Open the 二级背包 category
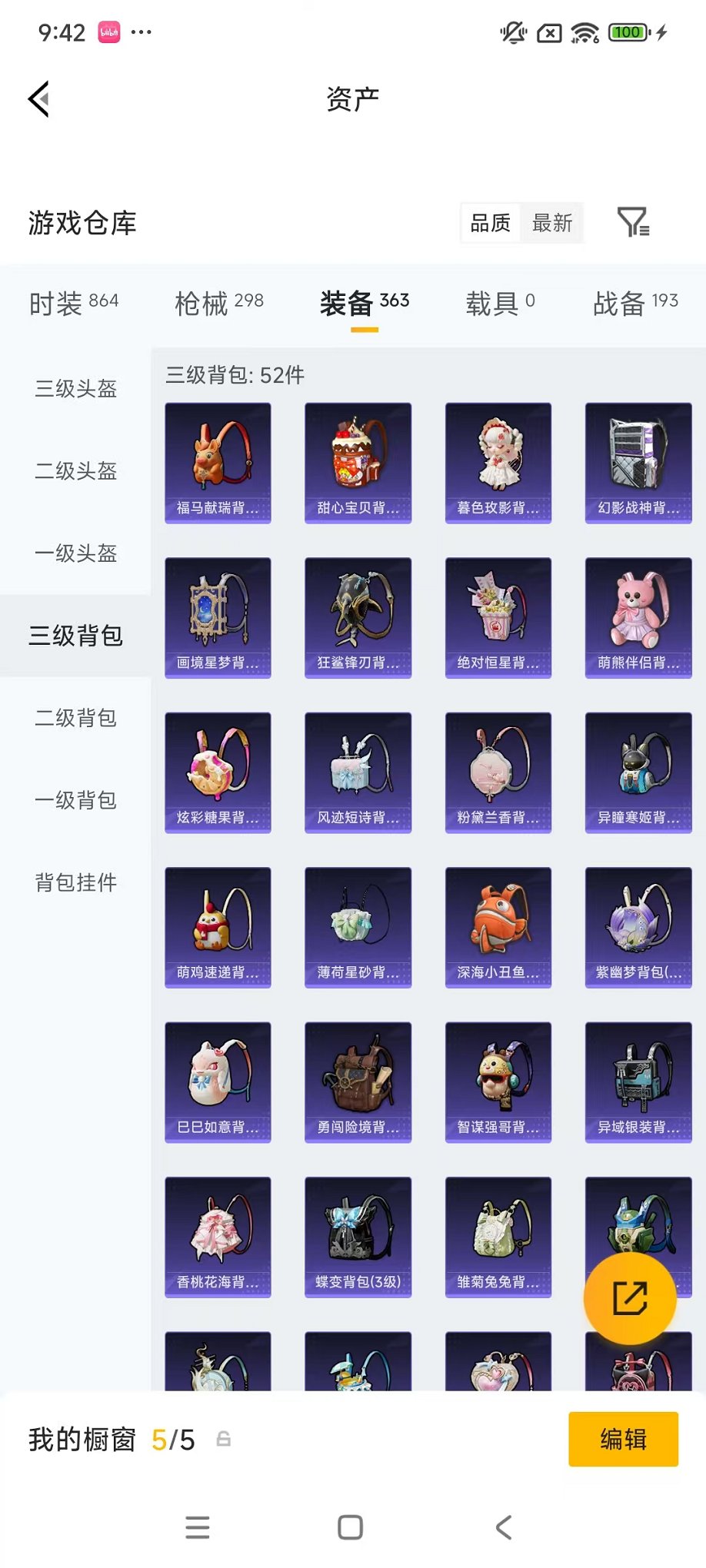Image resolution: width=706 pixels, height=1568 pixels. click(x=74, y=719)
